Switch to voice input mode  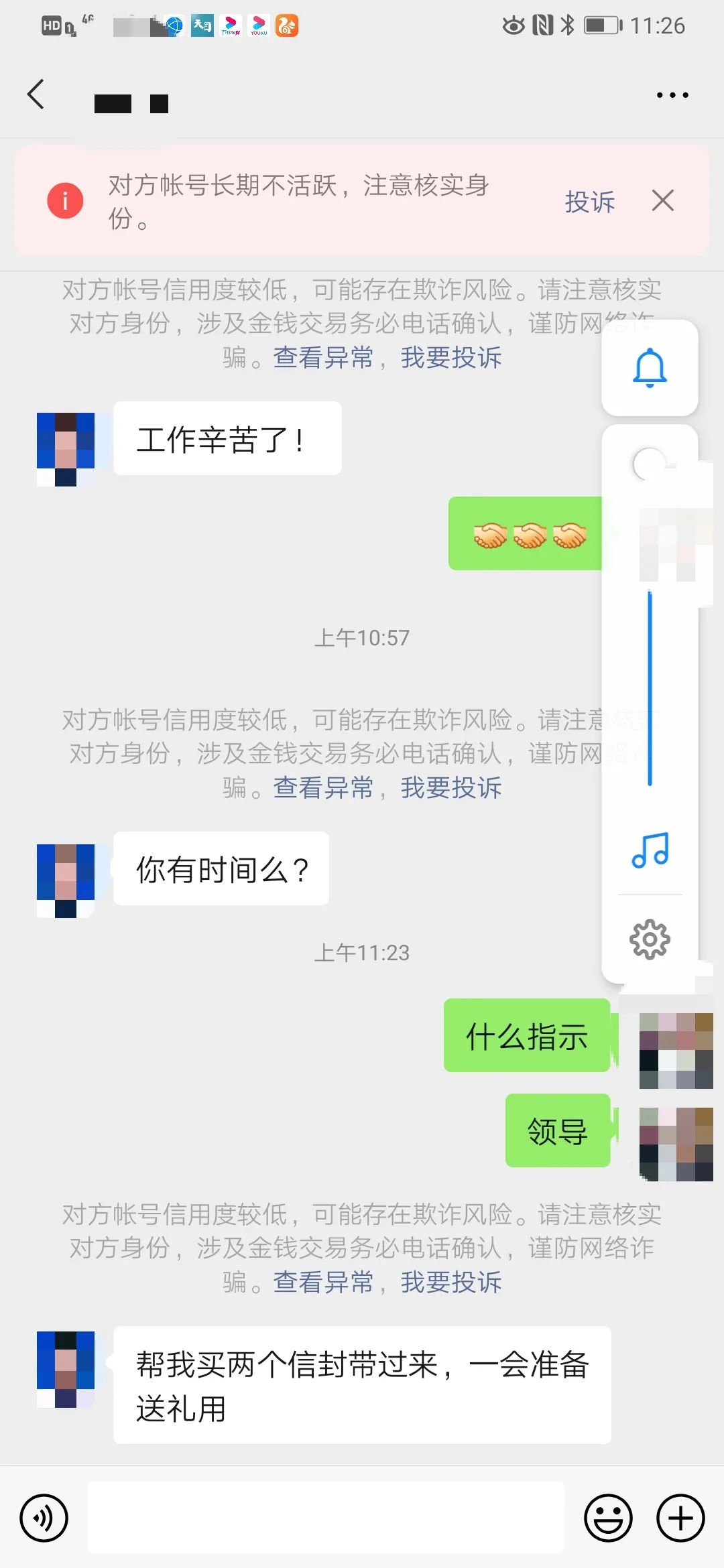point(44,1518)
